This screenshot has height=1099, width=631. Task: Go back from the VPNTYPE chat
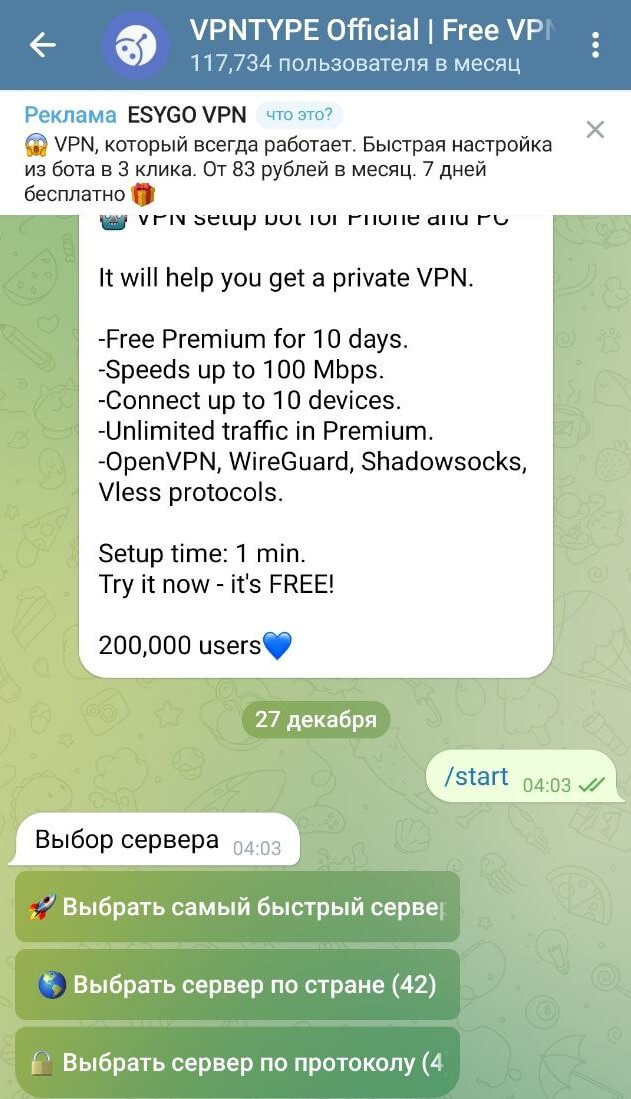[x=42, y=45]
